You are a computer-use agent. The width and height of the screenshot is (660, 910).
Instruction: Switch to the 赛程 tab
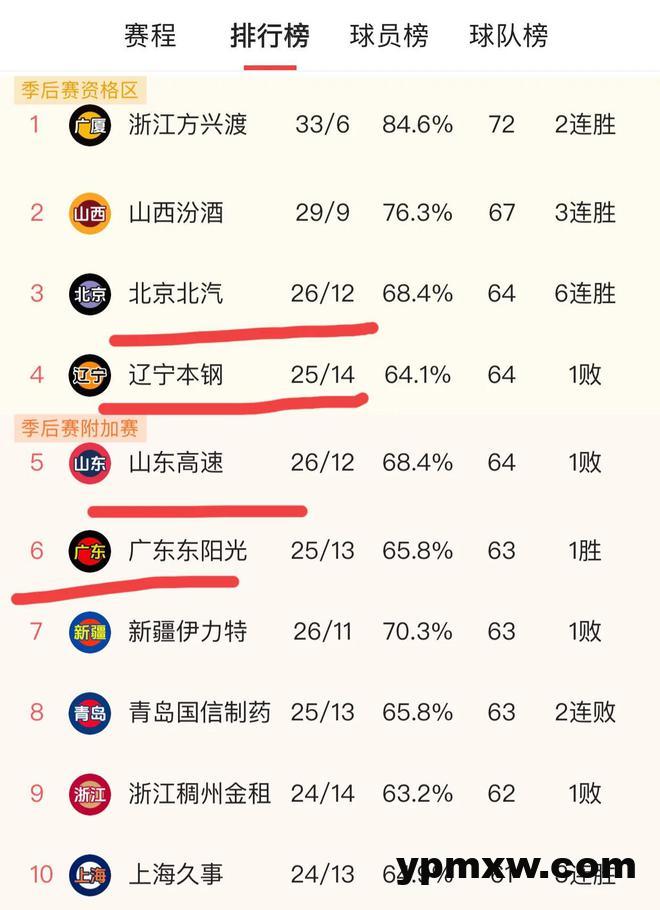[150, 36]
